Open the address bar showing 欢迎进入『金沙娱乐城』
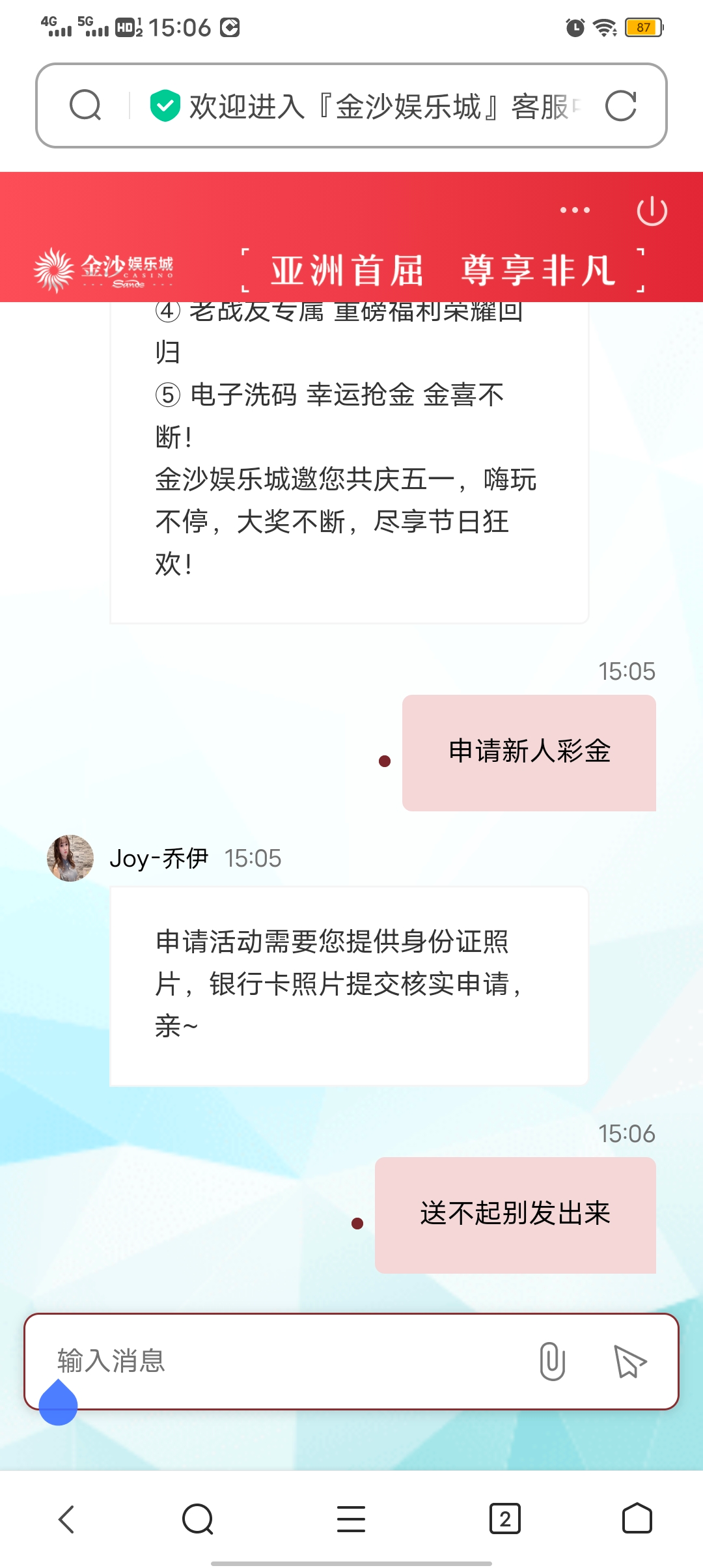 pyautogui.click(x=365, y=106)
